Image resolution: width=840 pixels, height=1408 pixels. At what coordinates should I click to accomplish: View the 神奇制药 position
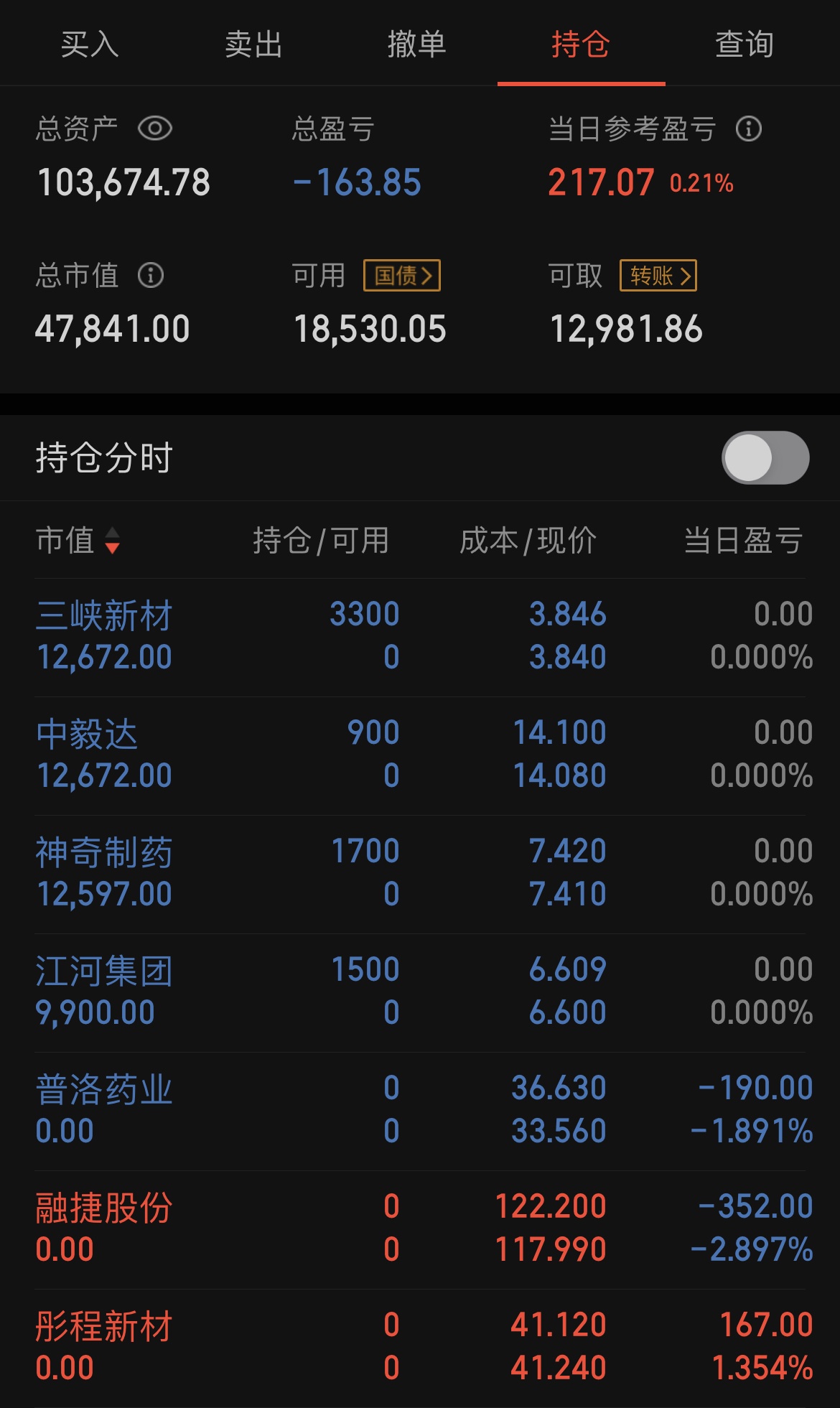pyautogui.click(x=420, y=874)
